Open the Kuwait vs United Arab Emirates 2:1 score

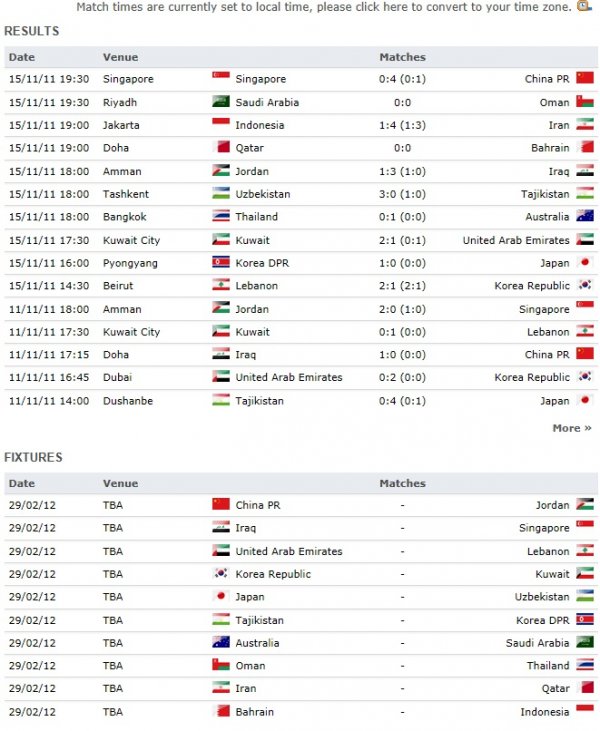[402, 240]
